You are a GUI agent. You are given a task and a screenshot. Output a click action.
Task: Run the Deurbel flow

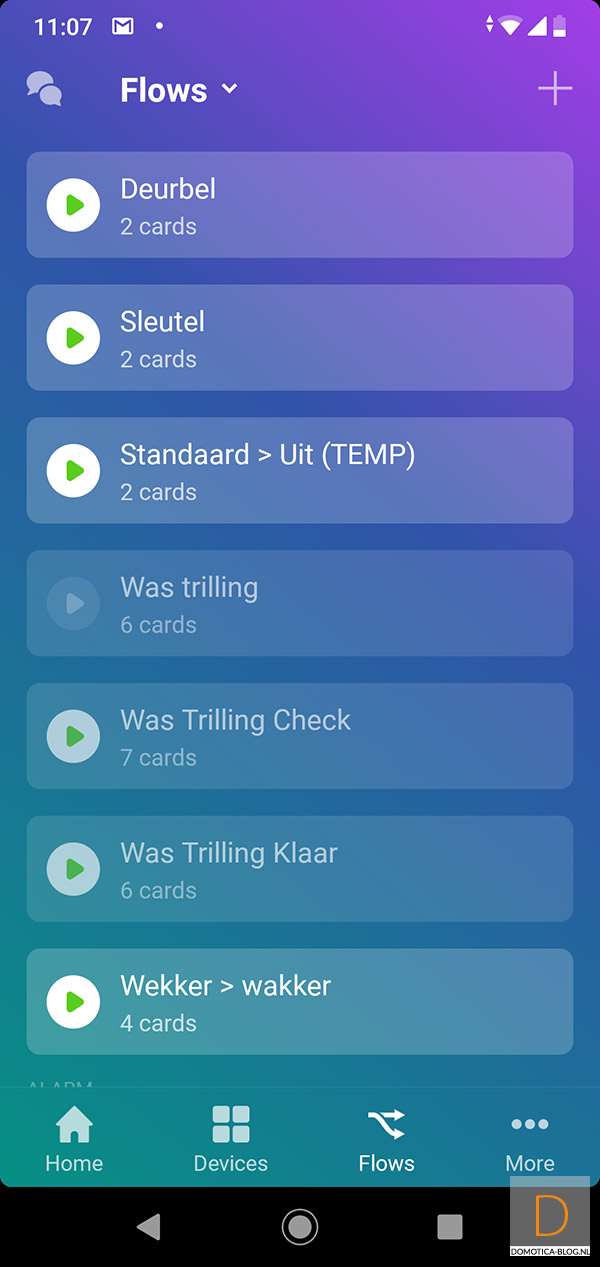(73, 205)
